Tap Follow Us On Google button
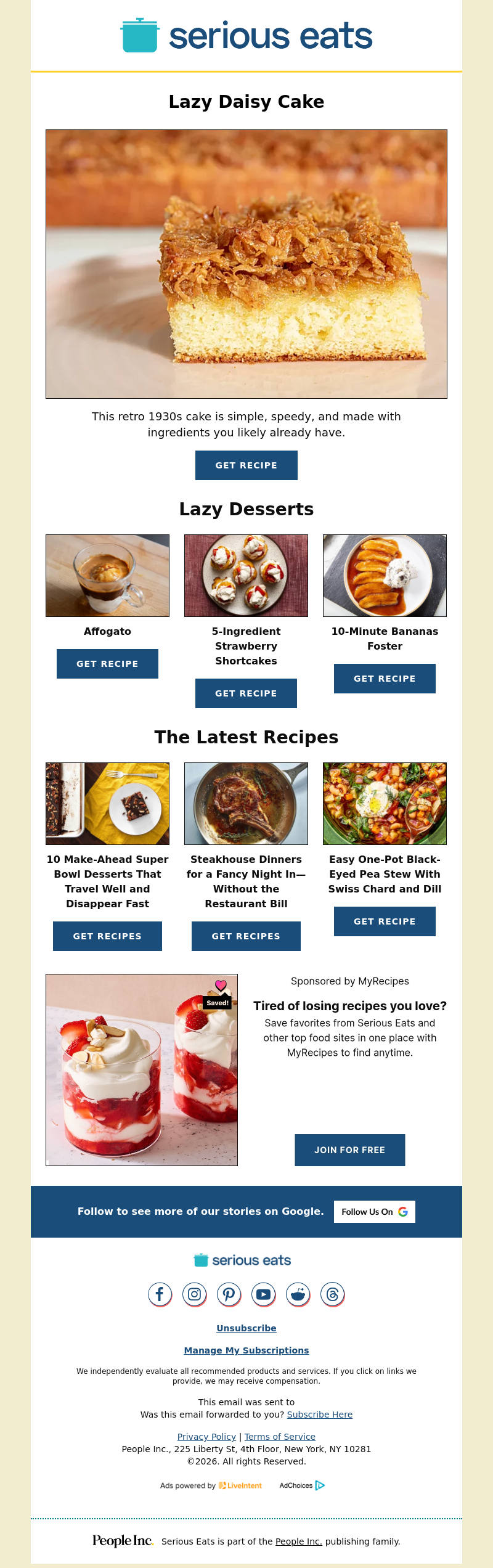This screenshot has height=1568, width=493. coord(374,1212)
